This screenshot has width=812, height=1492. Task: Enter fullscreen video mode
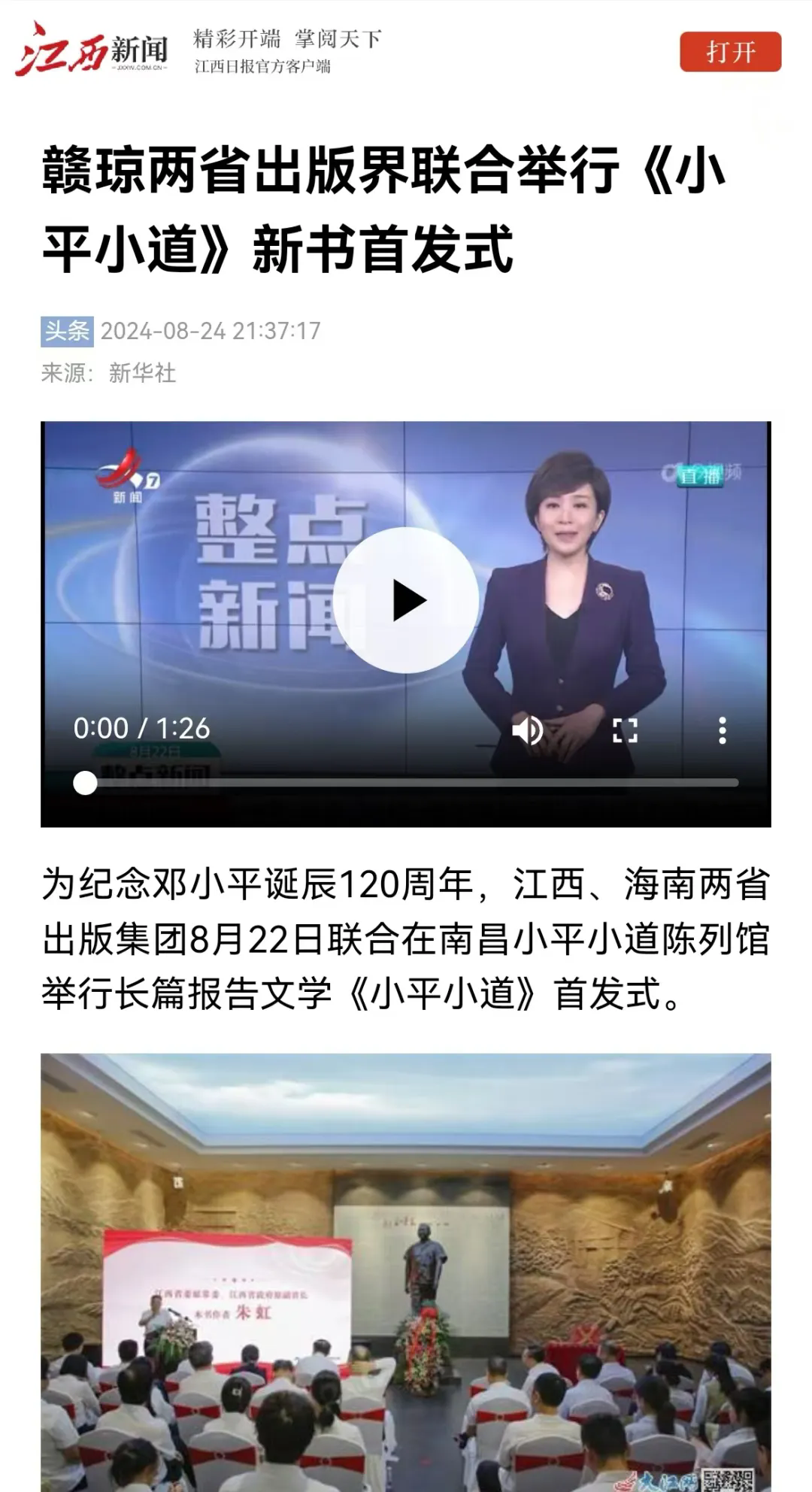(x=625, y=729)
